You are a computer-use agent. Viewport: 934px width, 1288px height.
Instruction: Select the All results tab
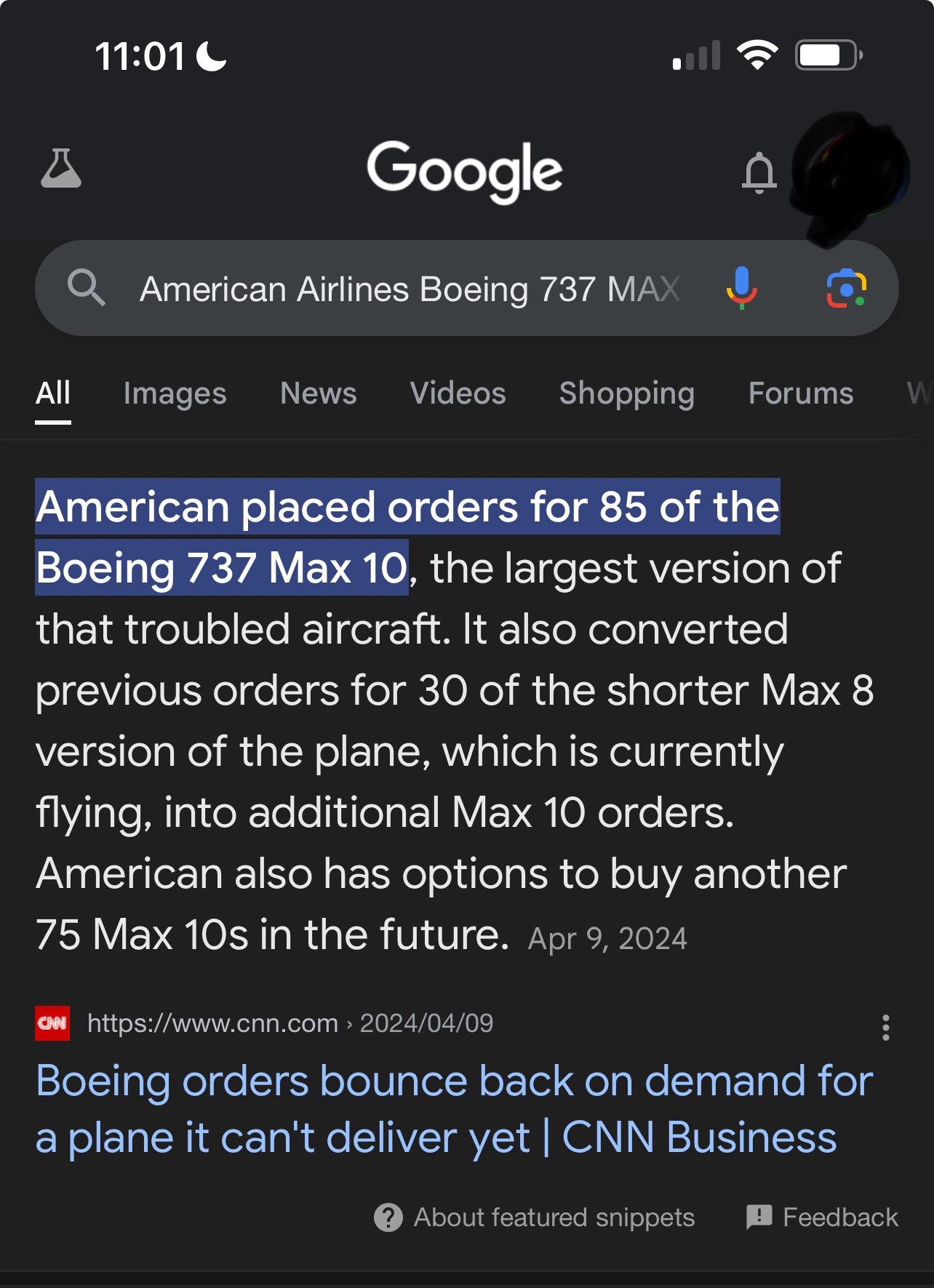(x=53, y=393)
